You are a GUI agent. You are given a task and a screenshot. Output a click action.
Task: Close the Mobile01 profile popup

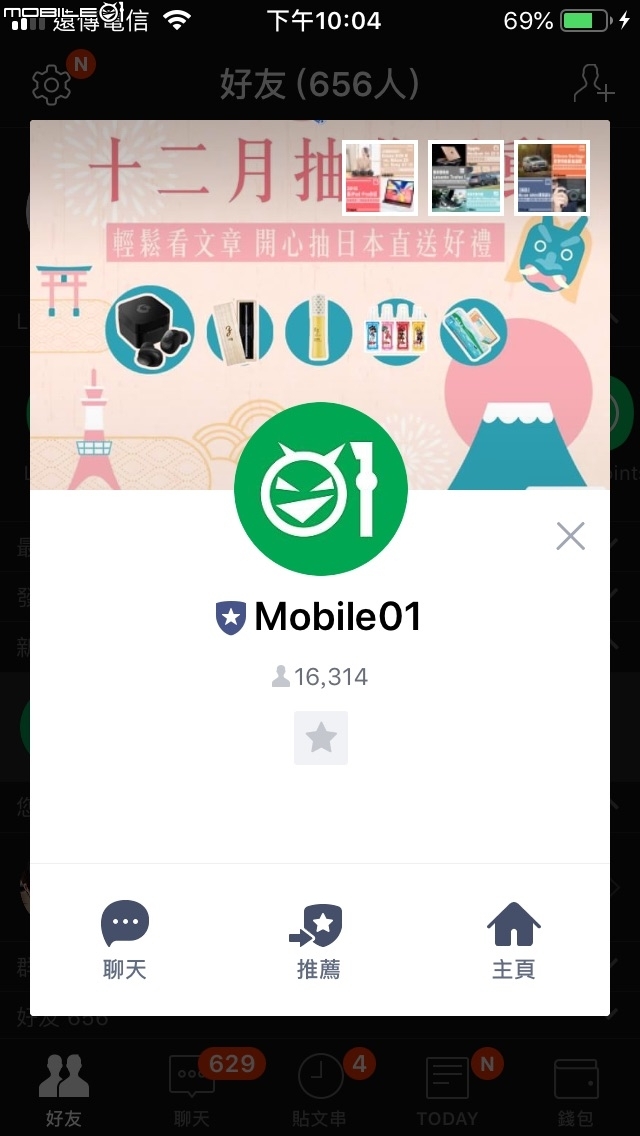pyautogui.click(x=570, y=537)
